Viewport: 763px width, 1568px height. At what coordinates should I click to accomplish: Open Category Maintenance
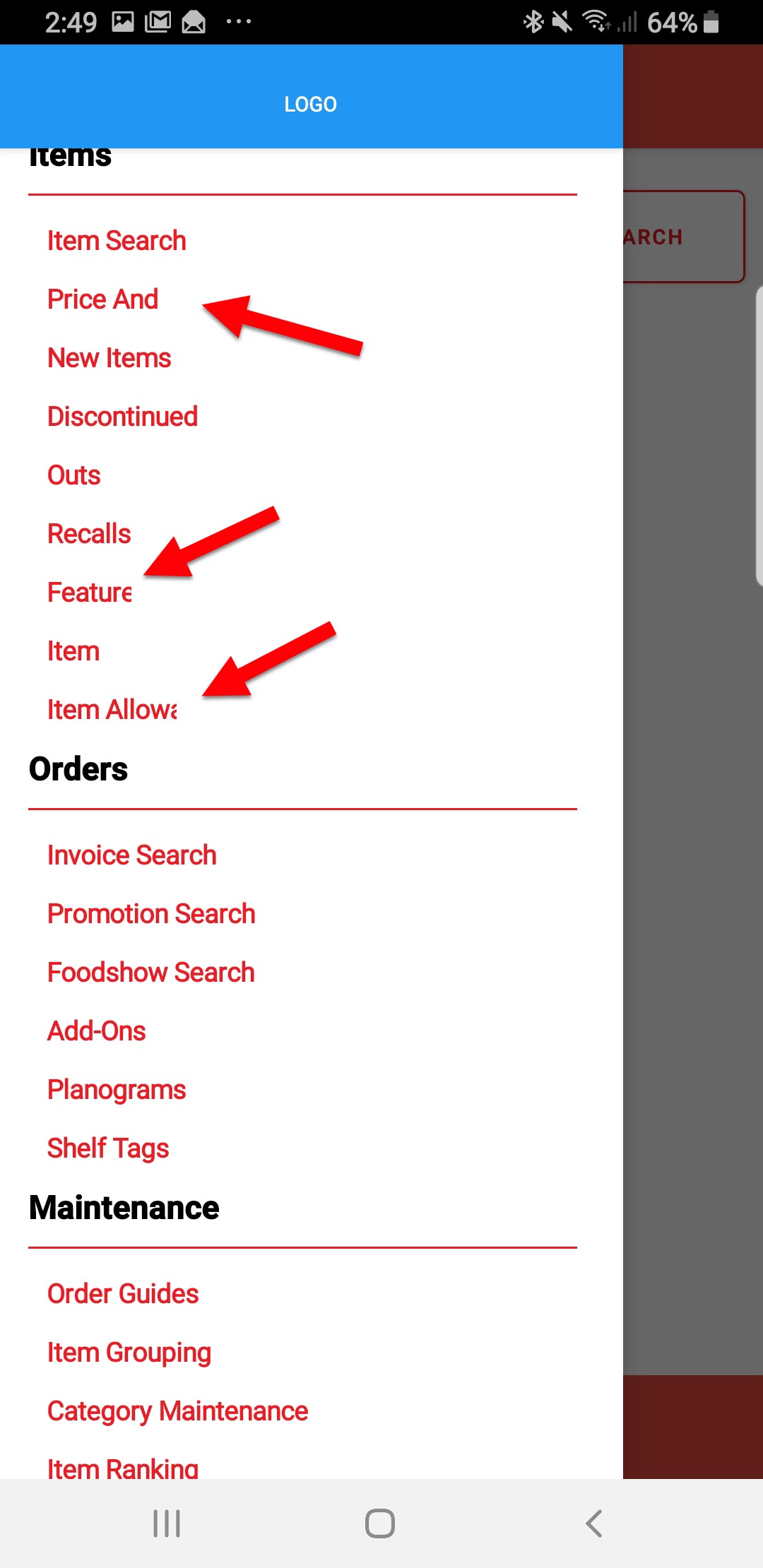(176, 1410)
